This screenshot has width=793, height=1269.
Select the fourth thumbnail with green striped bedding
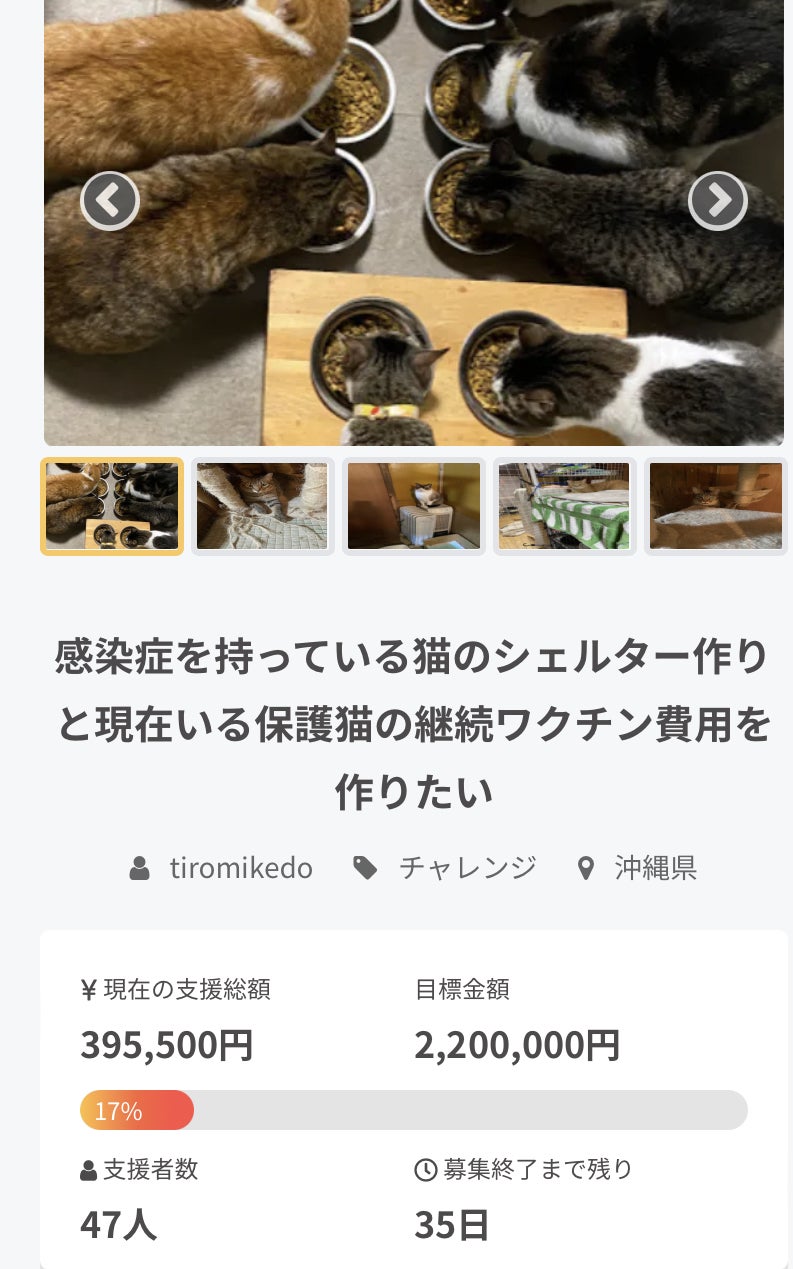564,506
